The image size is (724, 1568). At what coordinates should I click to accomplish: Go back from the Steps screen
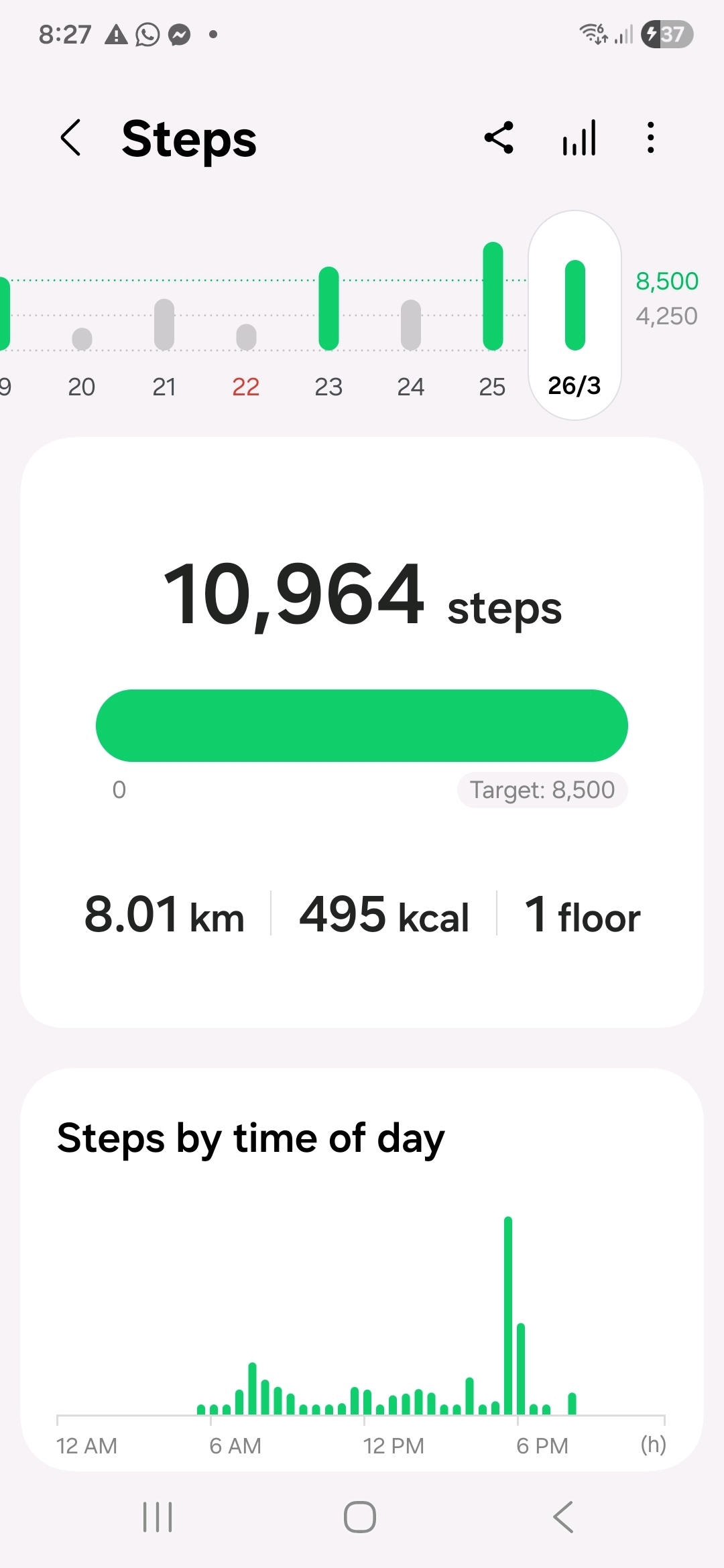tap(71, 138)
